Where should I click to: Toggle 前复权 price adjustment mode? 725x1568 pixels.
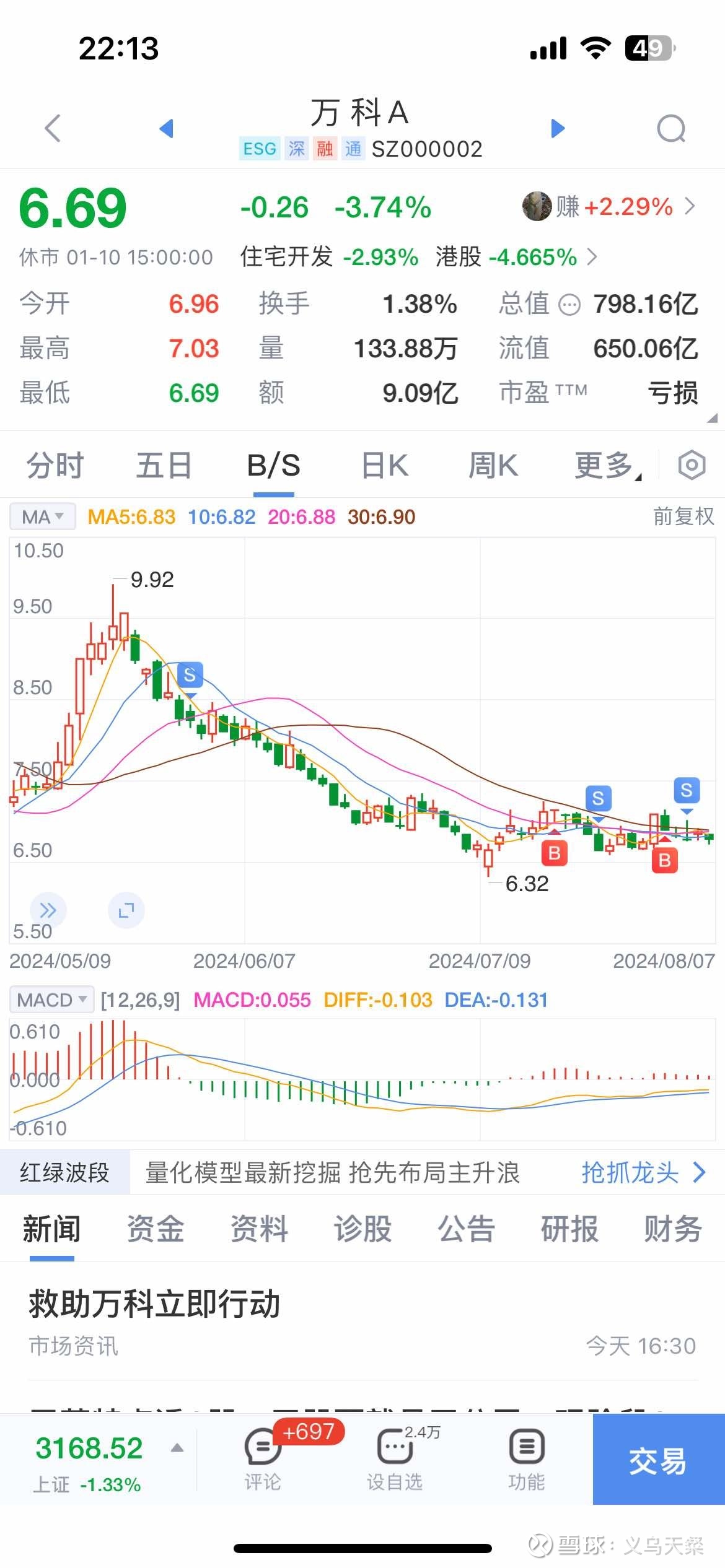pyautogui.click(x=684, y=516)
